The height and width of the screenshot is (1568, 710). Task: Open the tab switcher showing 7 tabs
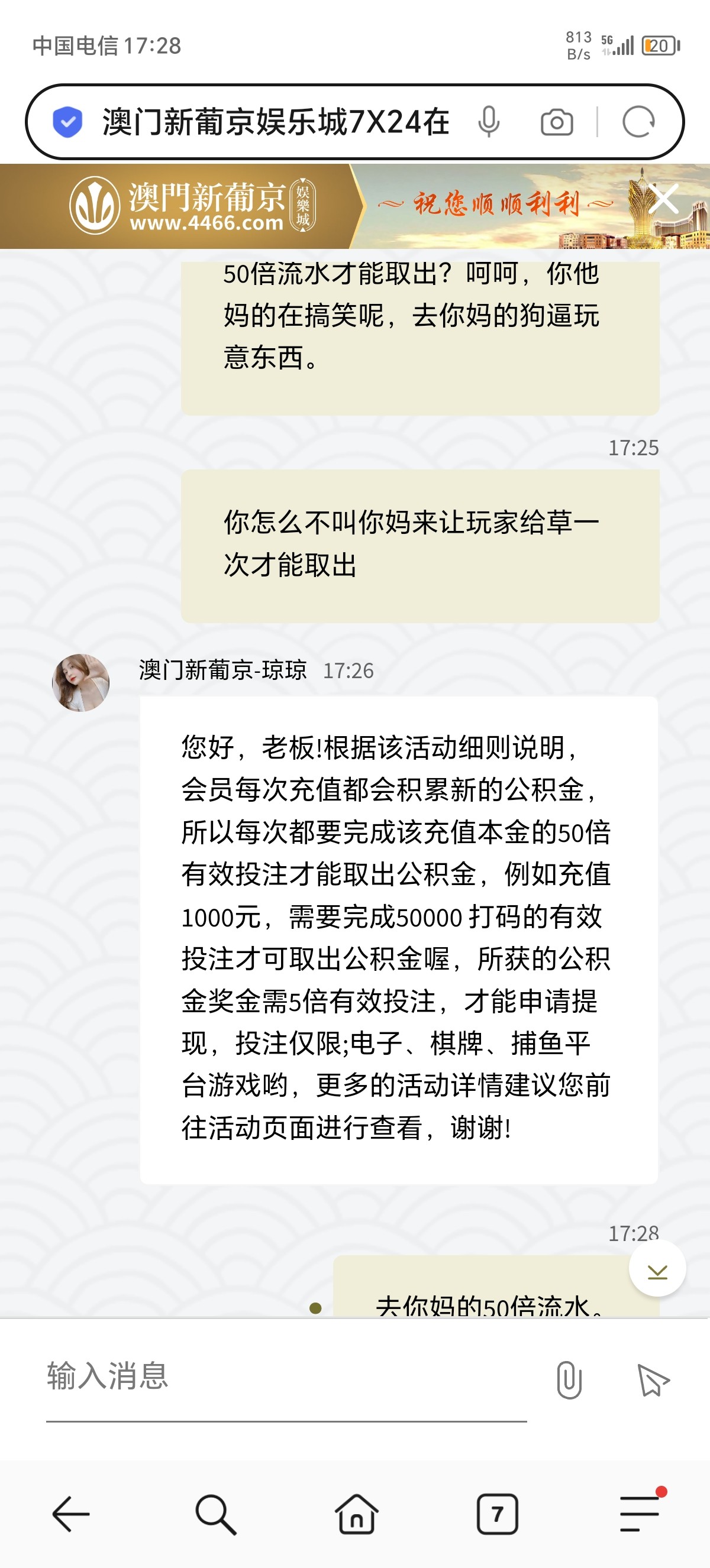pos(497,1513)
